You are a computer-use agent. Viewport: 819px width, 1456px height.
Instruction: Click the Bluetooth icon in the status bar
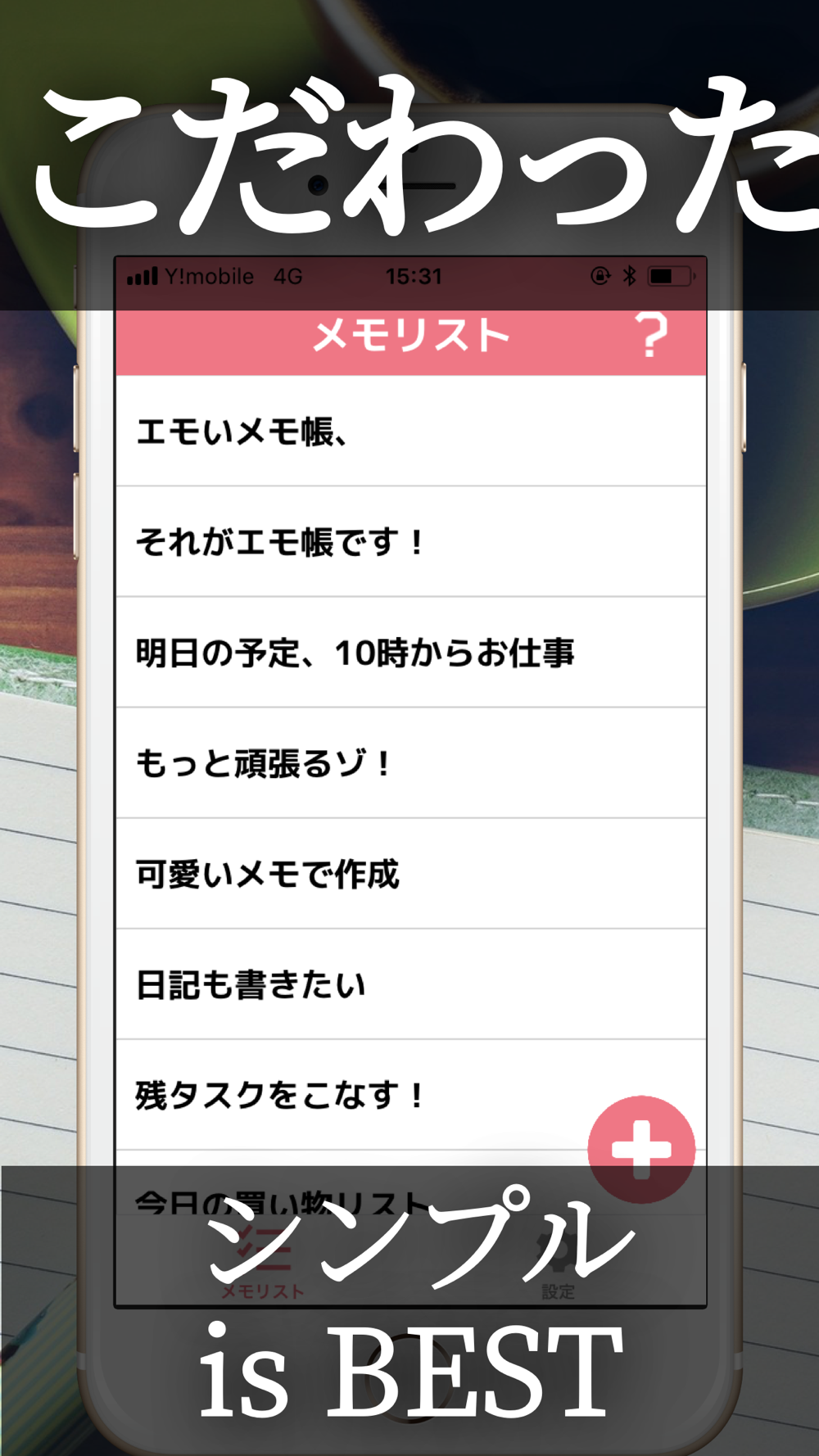(x=630, y=276)
